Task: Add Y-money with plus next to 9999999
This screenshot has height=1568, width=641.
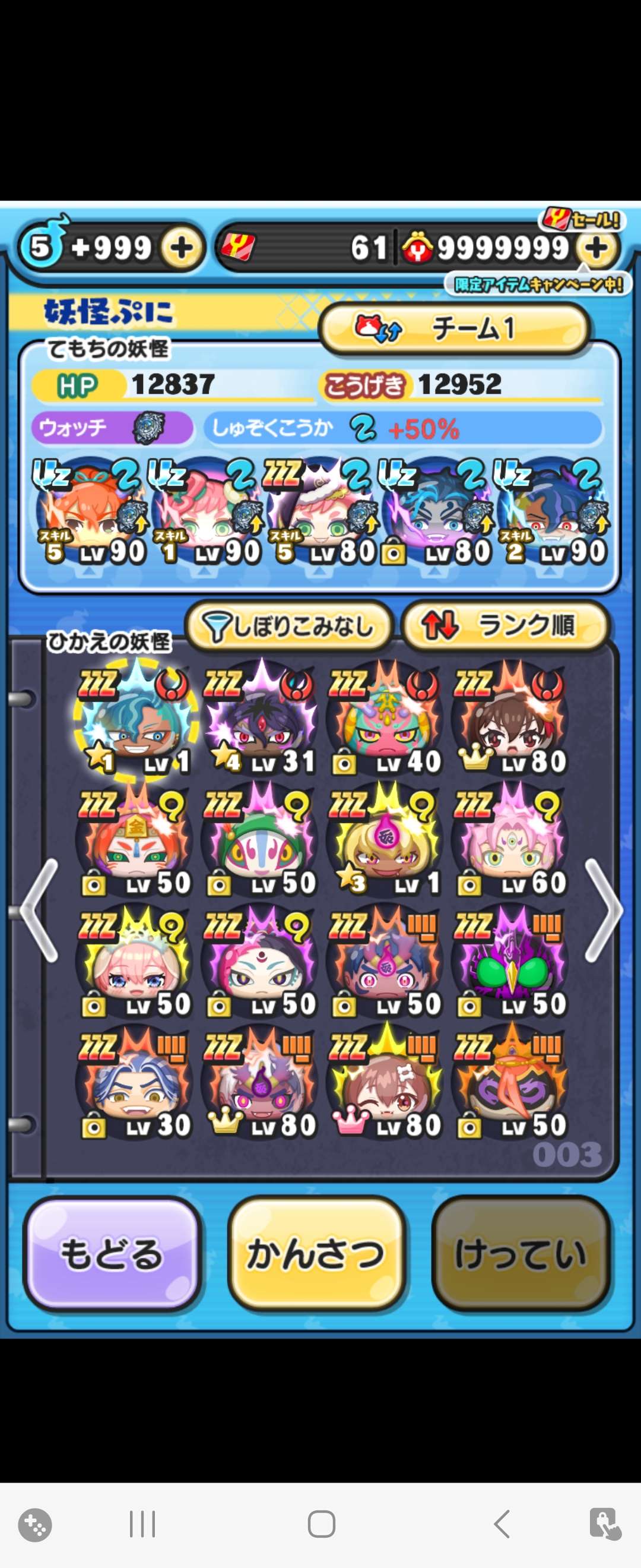Action: click(596, 248)
